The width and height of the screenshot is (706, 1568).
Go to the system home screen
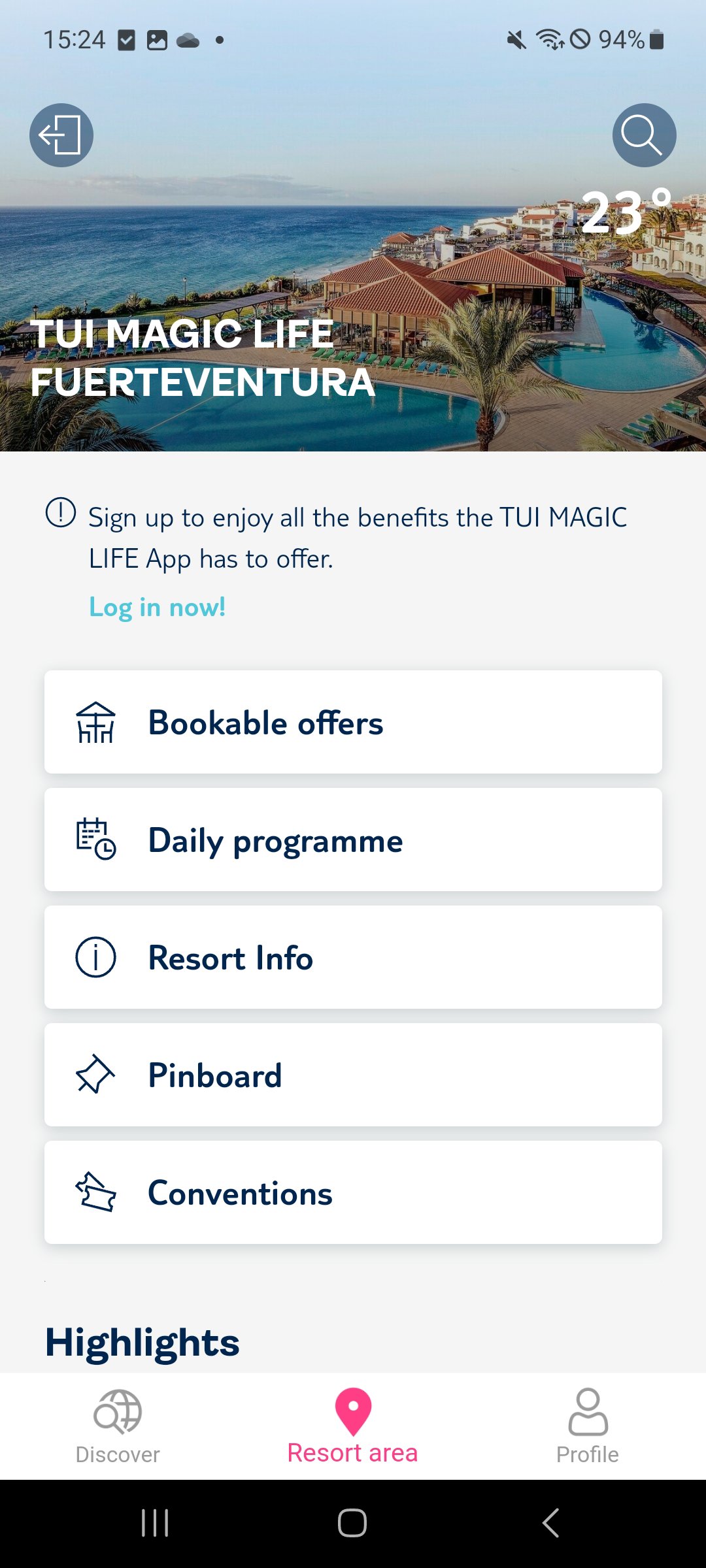coord(352,1523)
